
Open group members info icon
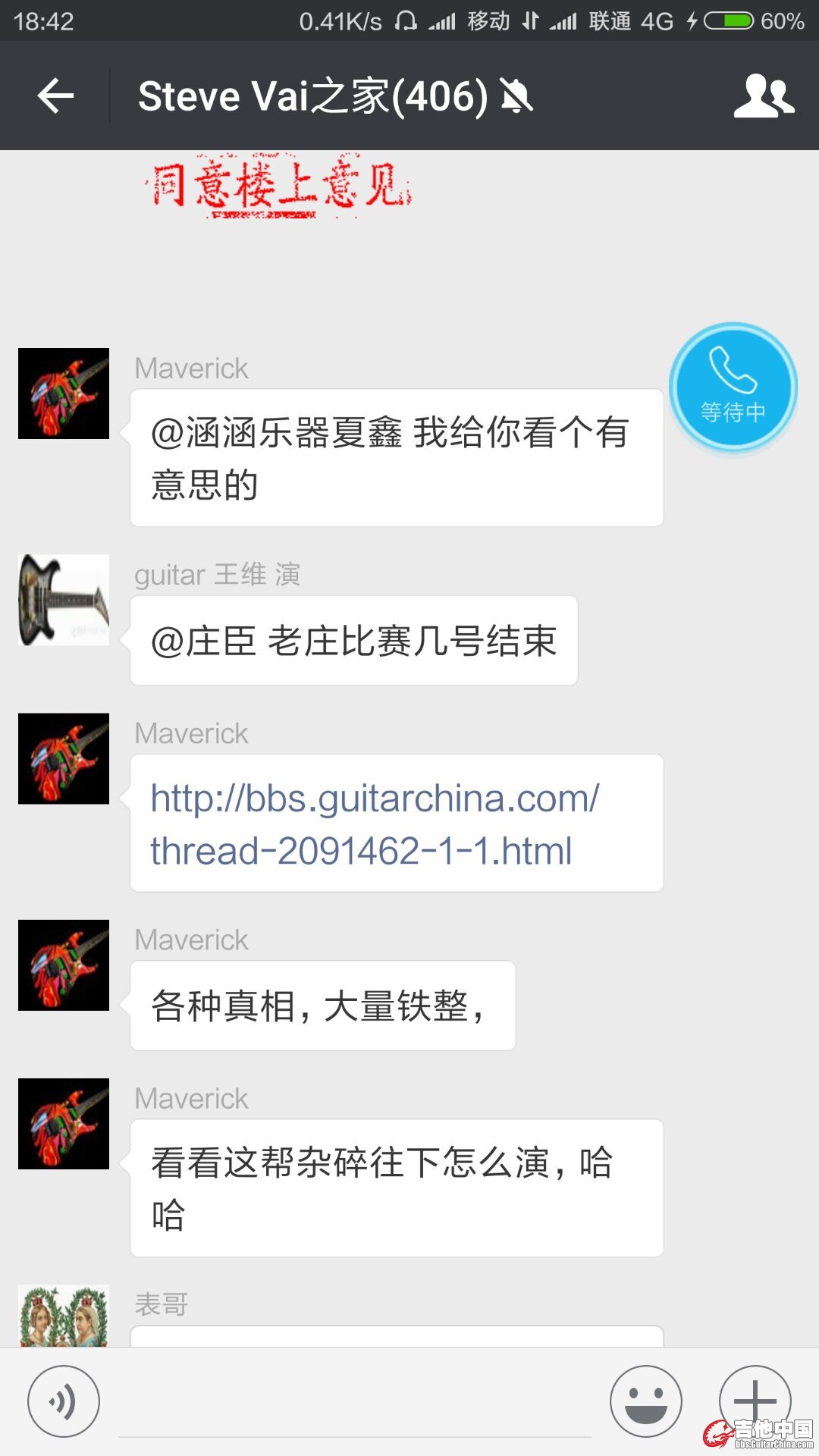[x=764, y=96]
